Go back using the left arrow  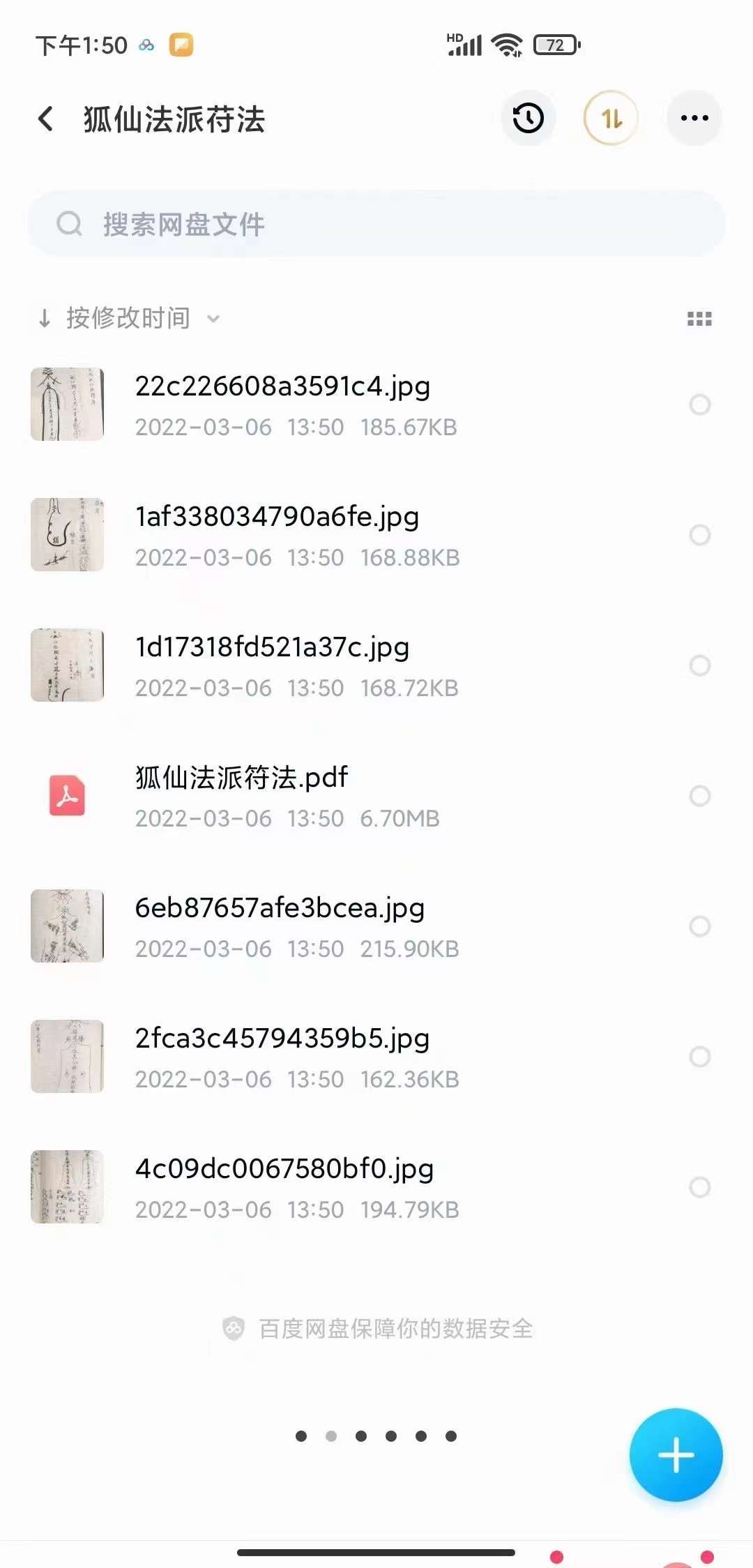click(46, 118)
